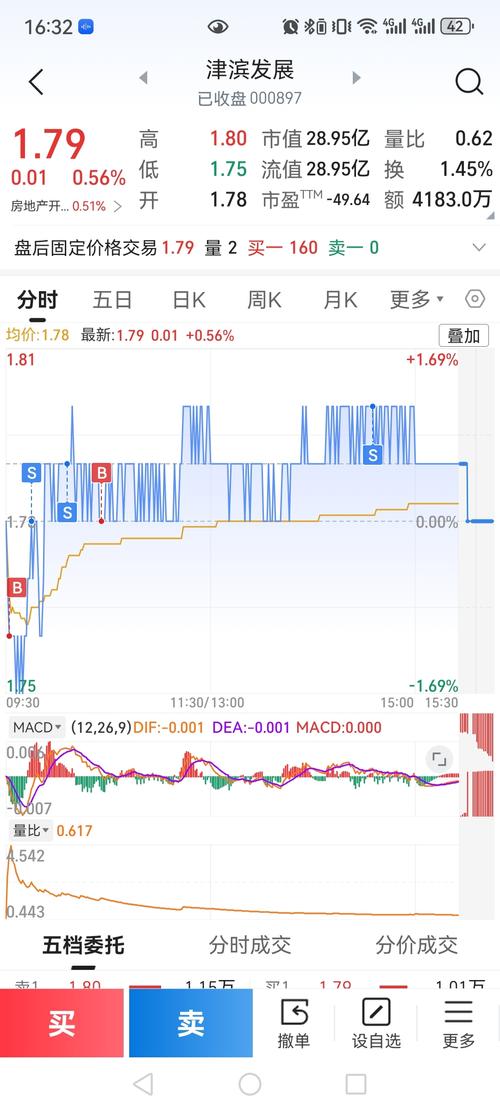
Task: Expand the 盘后固定价格交易 row chevron
Action: [x=479, y=247]
